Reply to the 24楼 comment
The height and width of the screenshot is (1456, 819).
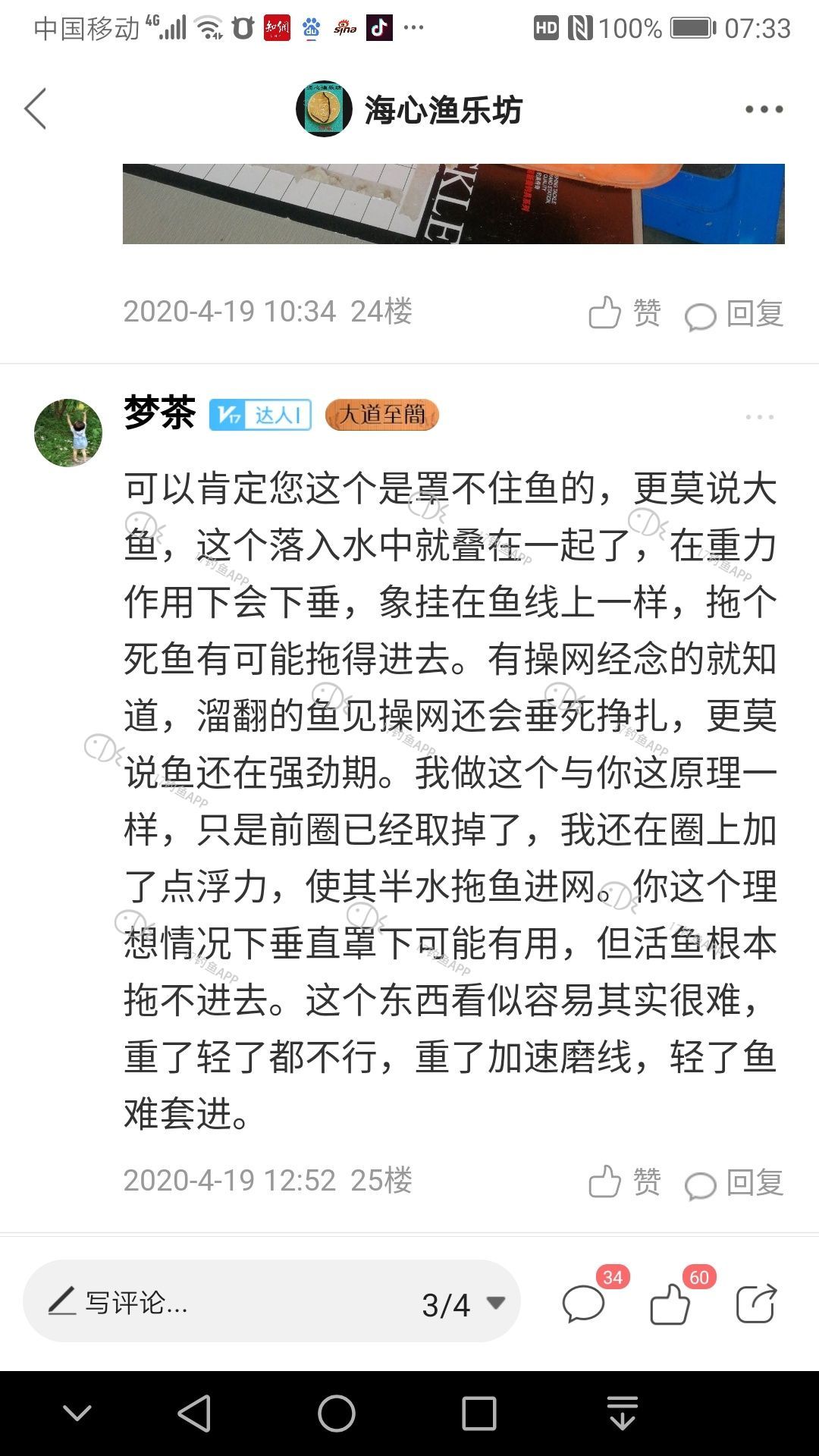point(734,314)
